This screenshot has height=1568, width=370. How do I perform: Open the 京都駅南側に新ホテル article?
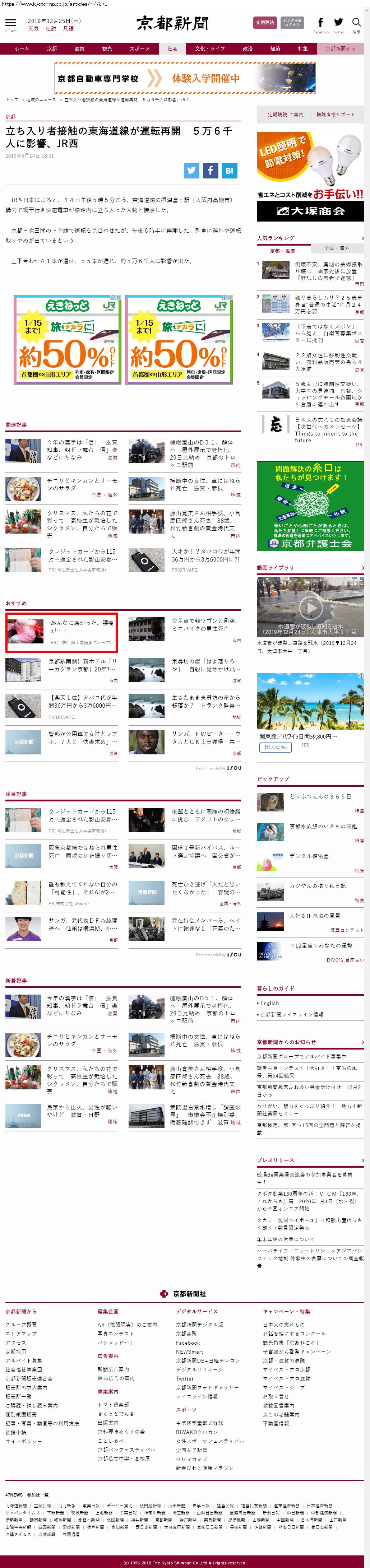[x=83, y=665]
